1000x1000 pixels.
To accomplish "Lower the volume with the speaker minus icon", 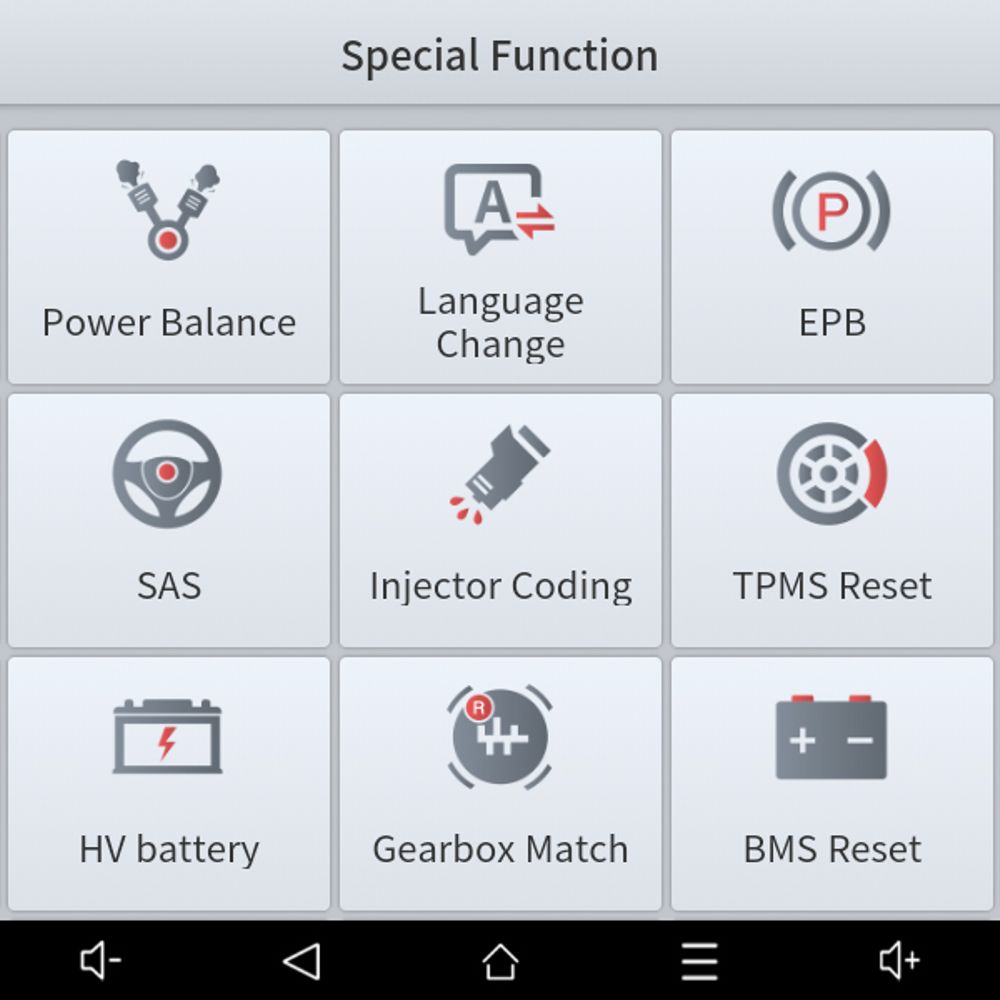I will click(x=100, y=961).
